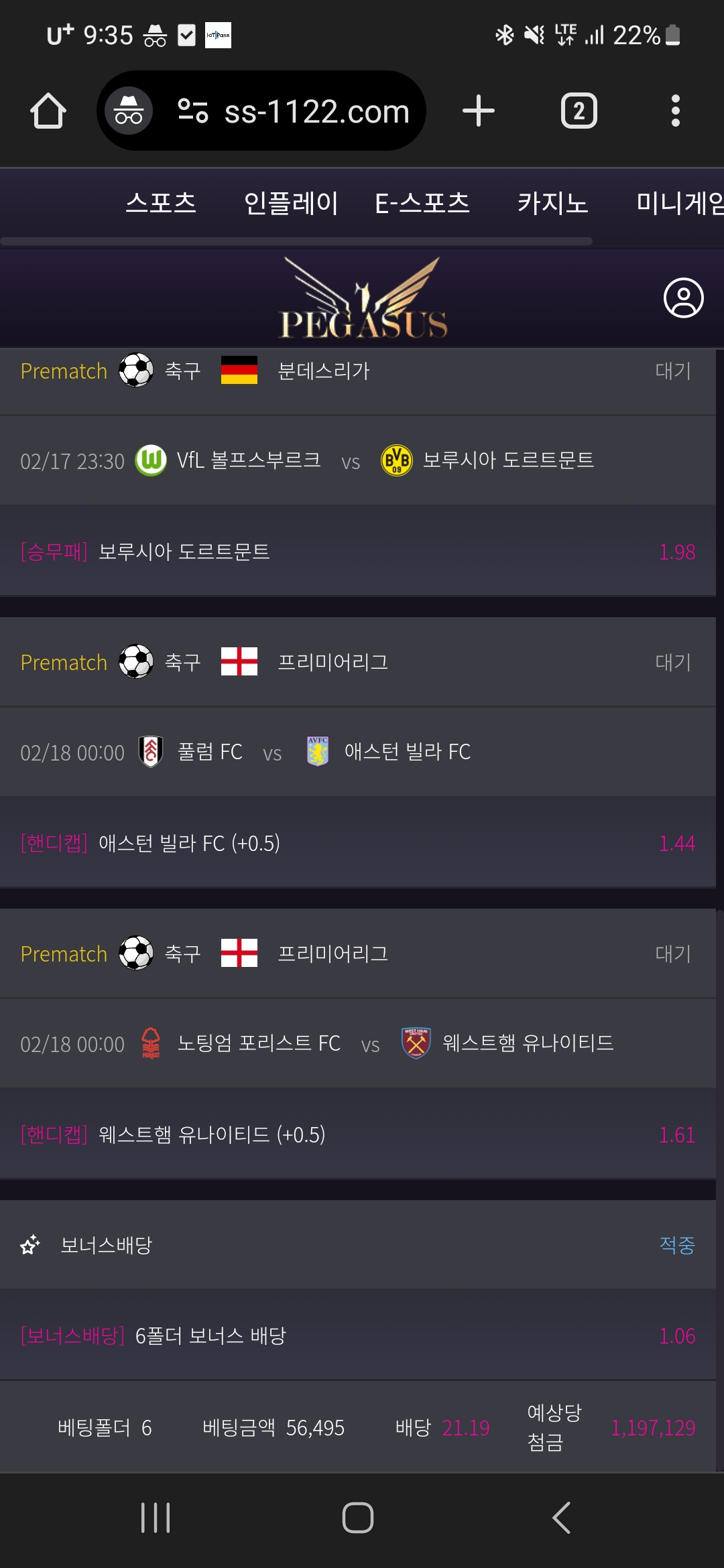Image resolution: width=724 pixels, height=1568 pixels.
Task: Tap the system back button
Action: (562, 1518)
